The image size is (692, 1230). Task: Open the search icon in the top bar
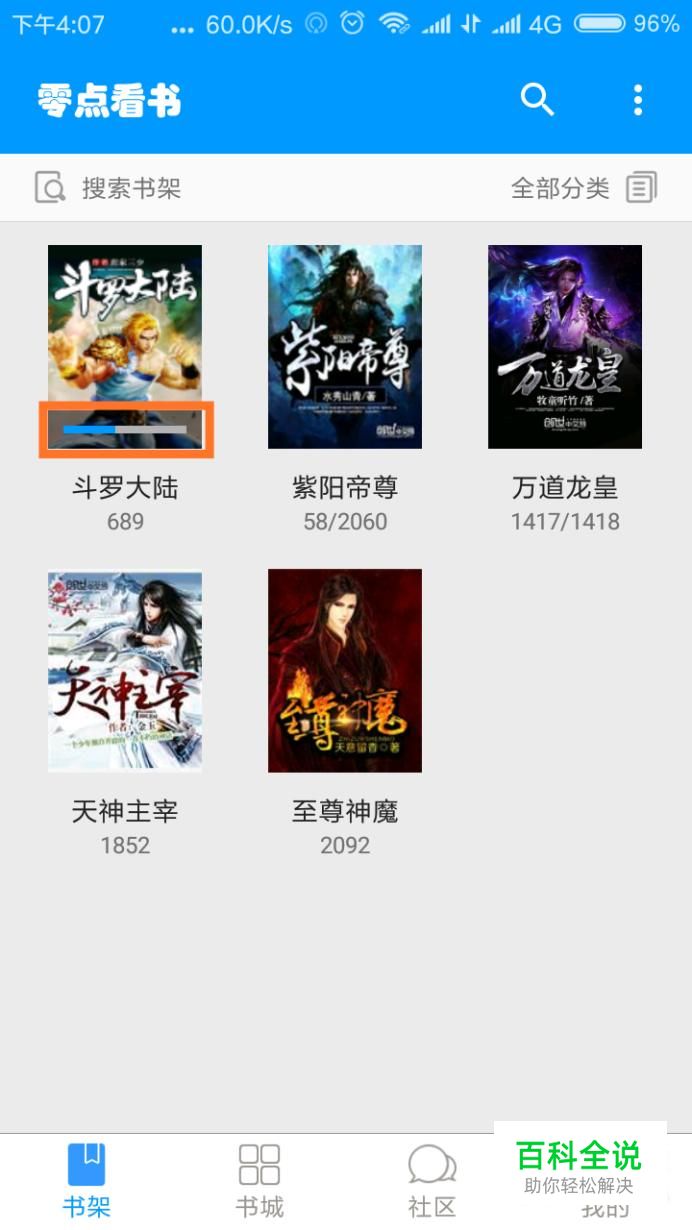click(x=537, y=99)
